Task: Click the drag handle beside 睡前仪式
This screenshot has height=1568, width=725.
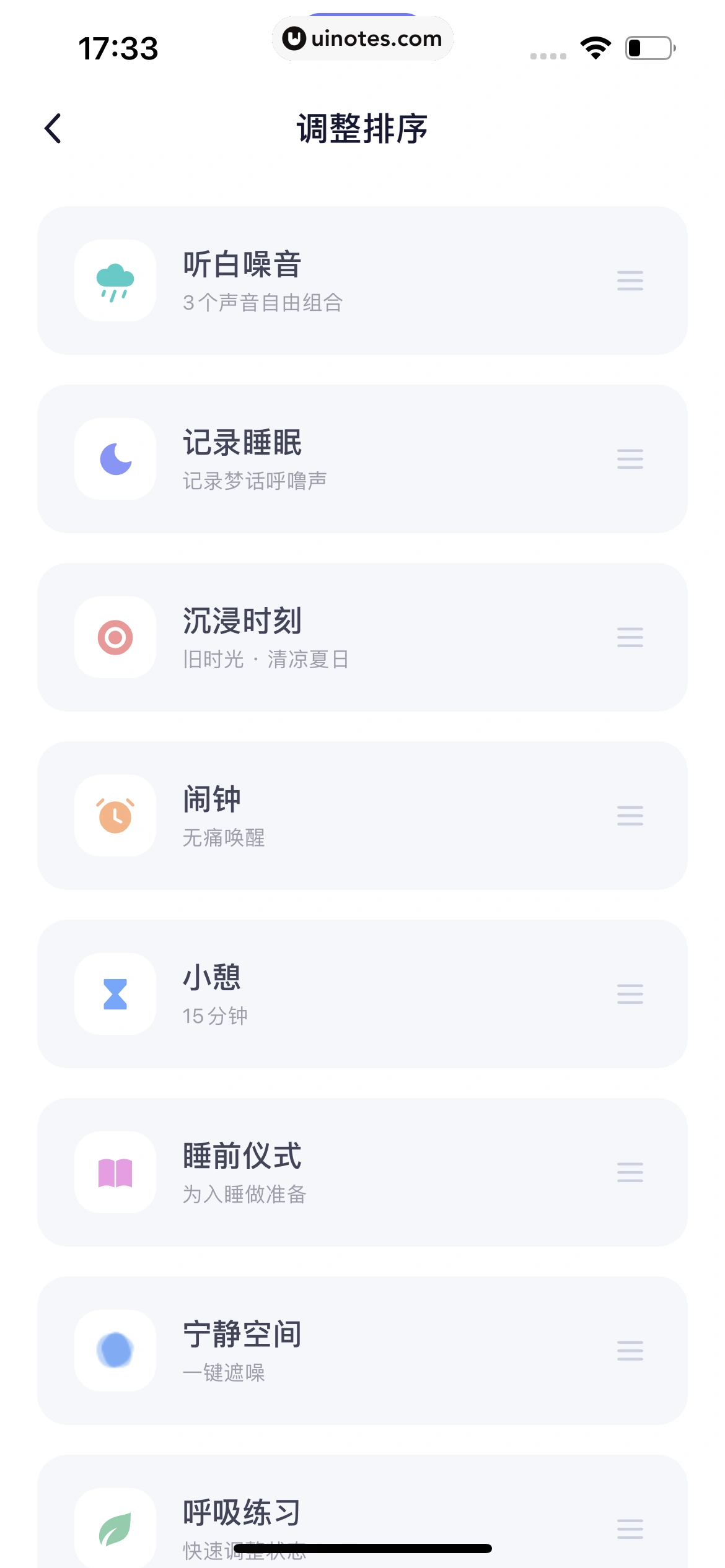Action: coord(629,1172)
